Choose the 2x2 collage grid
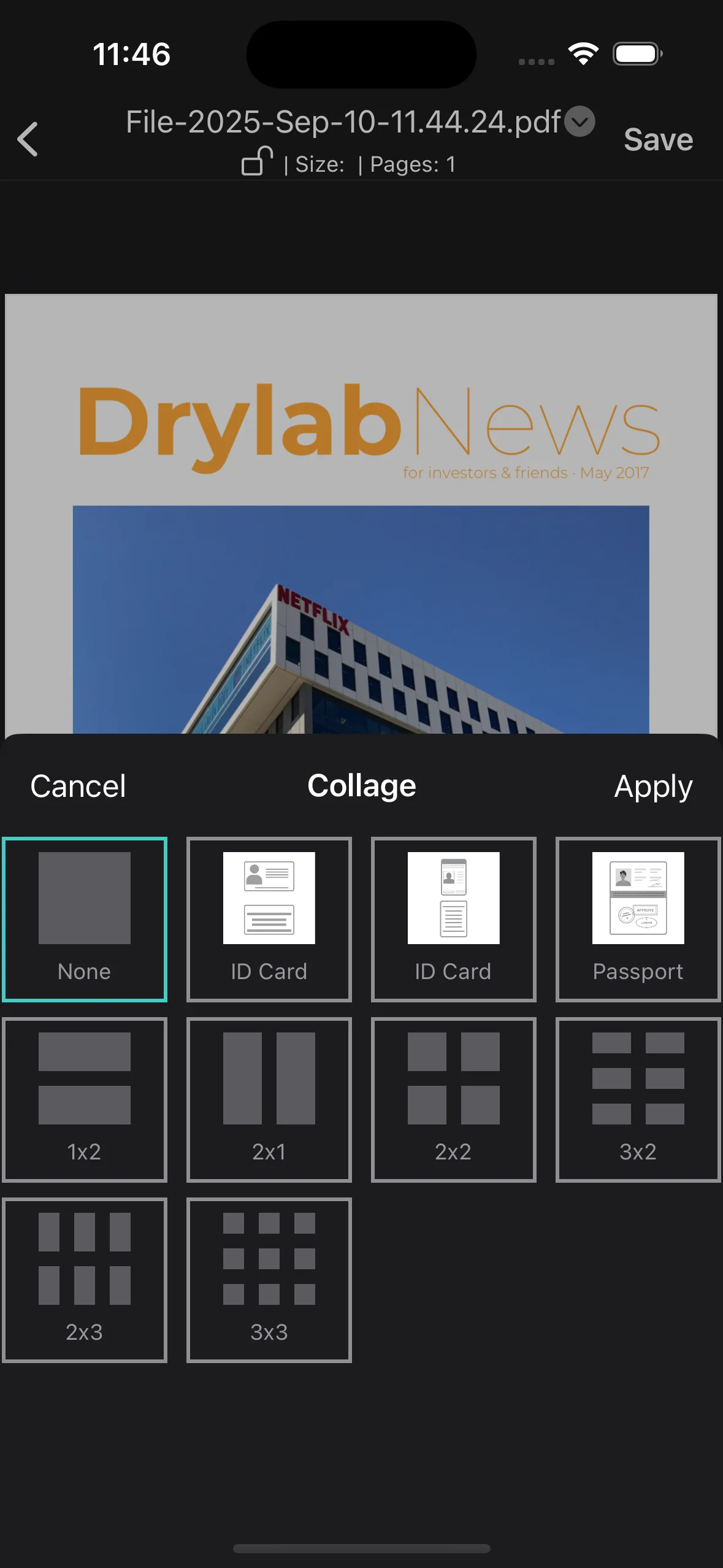The height and width of the screenshot is (1568, 723). (x=453, y=1100)
